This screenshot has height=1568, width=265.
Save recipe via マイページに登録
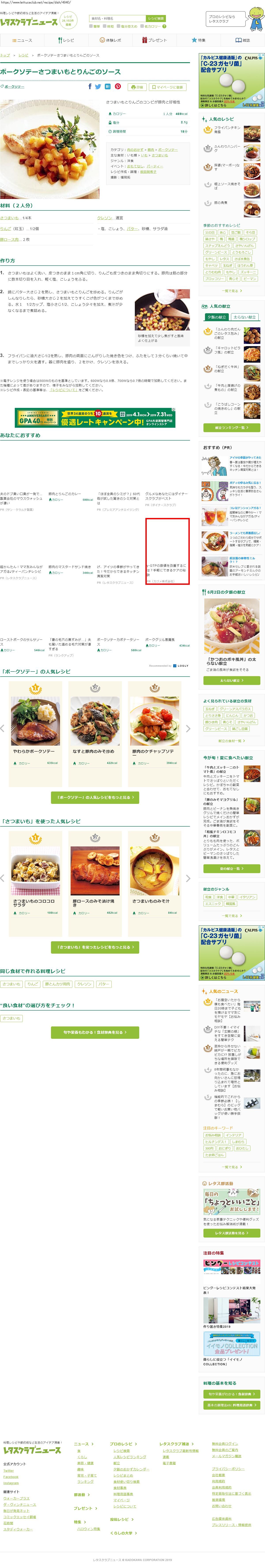click(167, 87)
